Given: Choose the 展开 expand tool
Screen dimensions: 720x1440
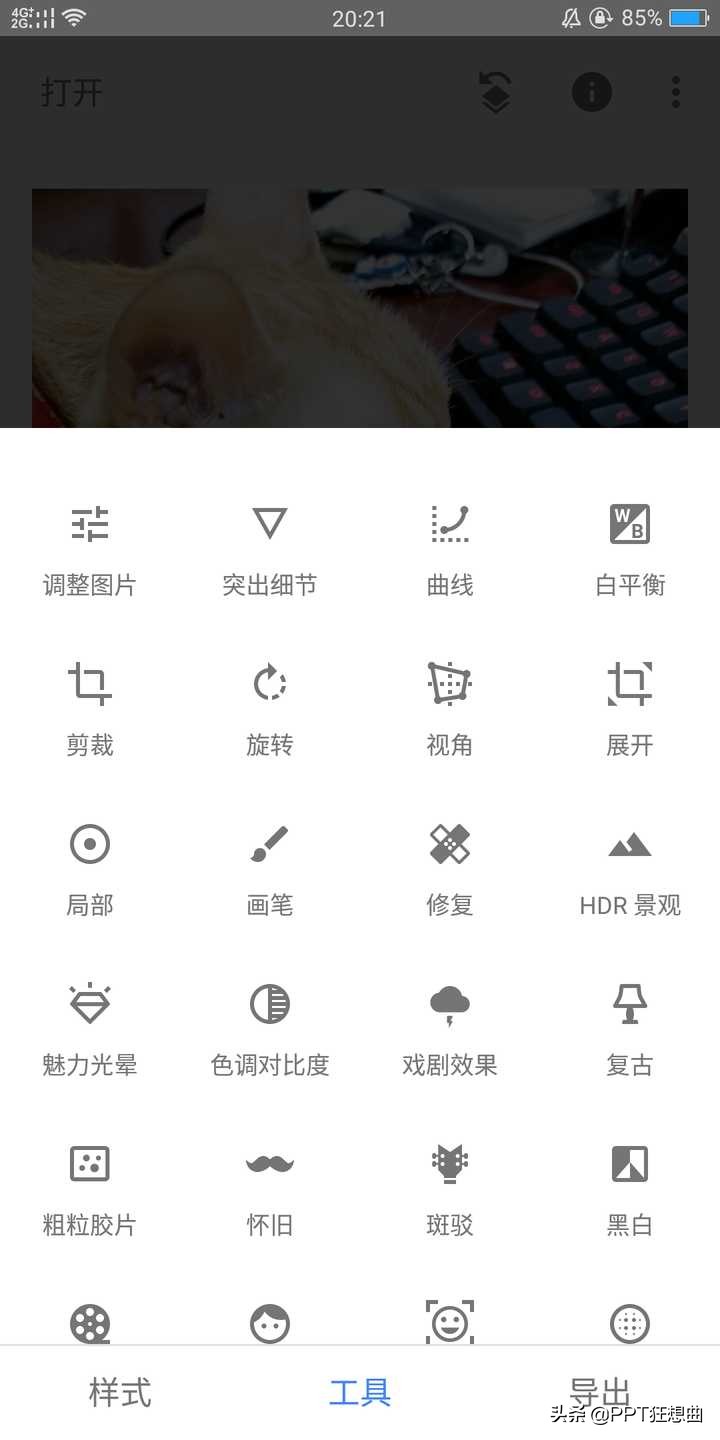Looking at the screenshot, I should 630,709.
